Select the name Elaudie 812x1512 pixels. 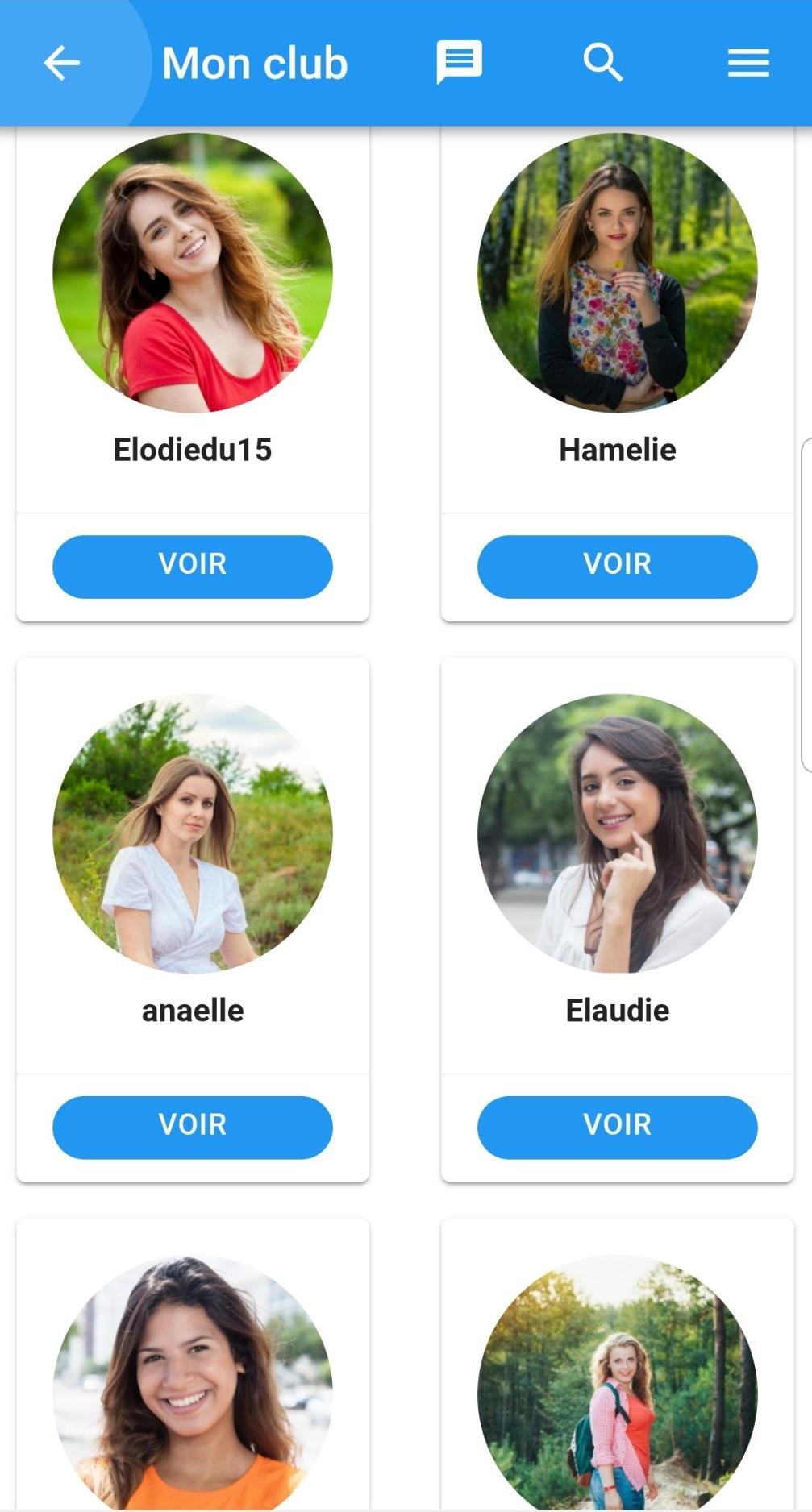pos(616,1009)
